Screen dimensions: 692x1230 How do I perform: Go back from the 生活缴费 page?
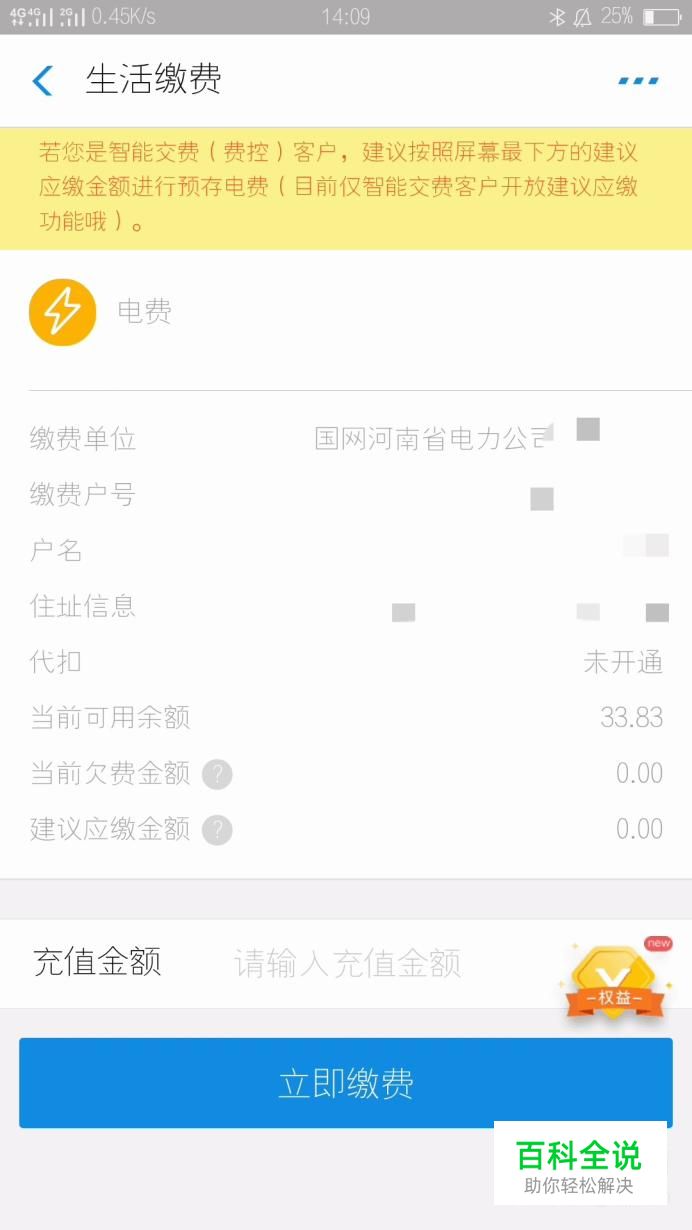42,80
